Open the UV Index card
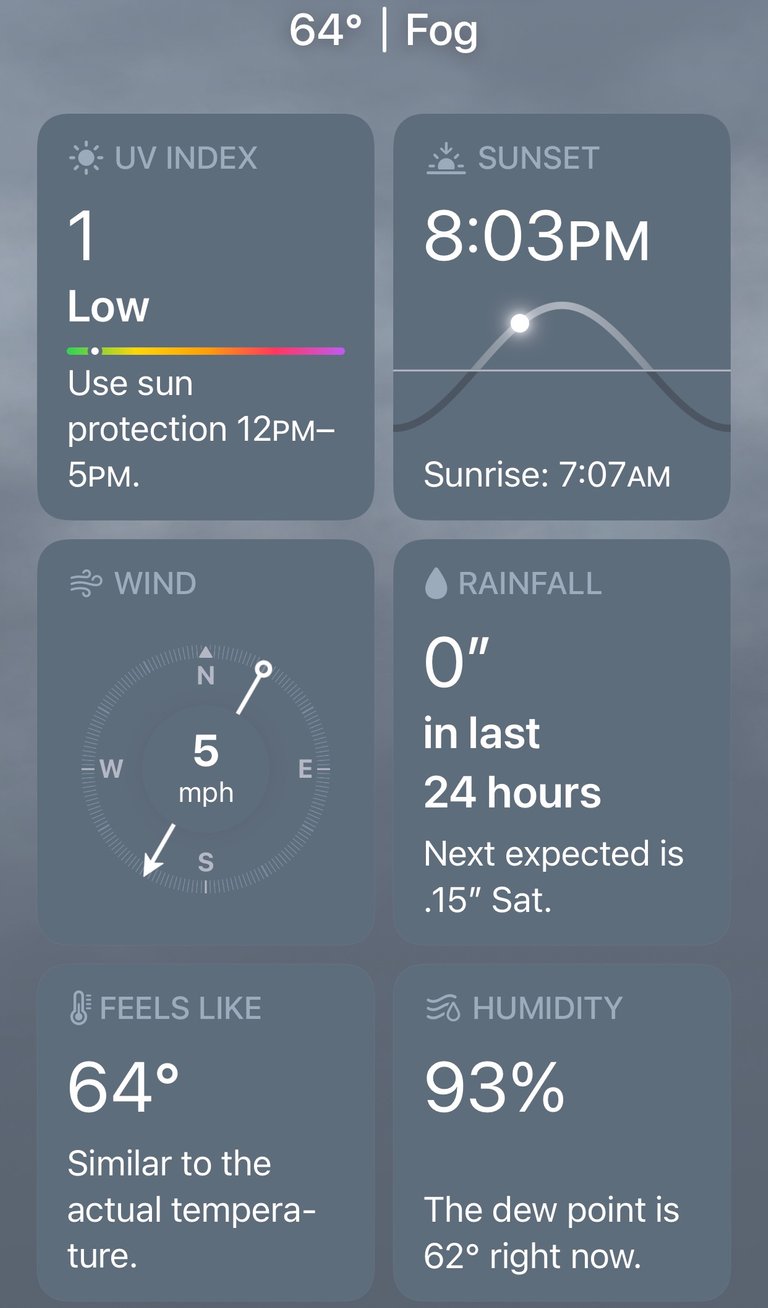This screenshot has width=768, height=1308. pos(205,317)
